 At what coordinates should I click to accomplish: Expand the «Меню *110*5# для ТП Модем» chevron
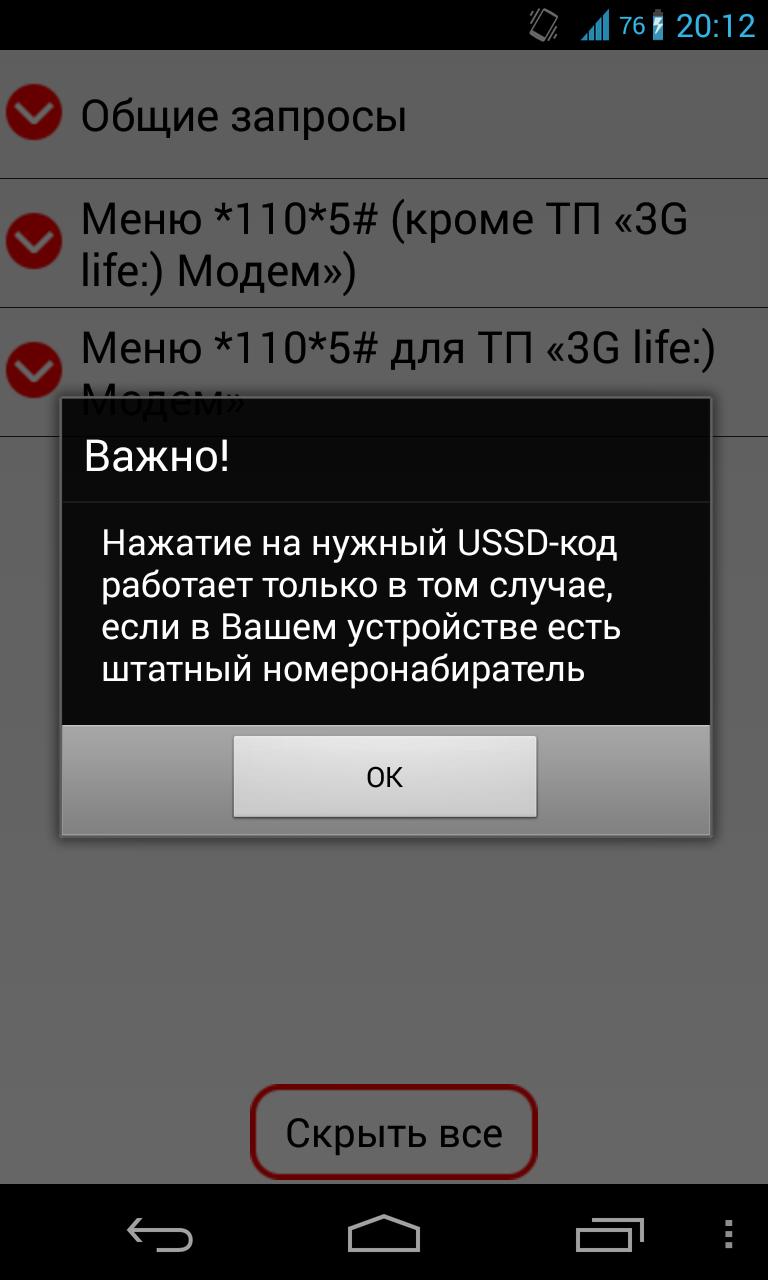coord(33,369)
